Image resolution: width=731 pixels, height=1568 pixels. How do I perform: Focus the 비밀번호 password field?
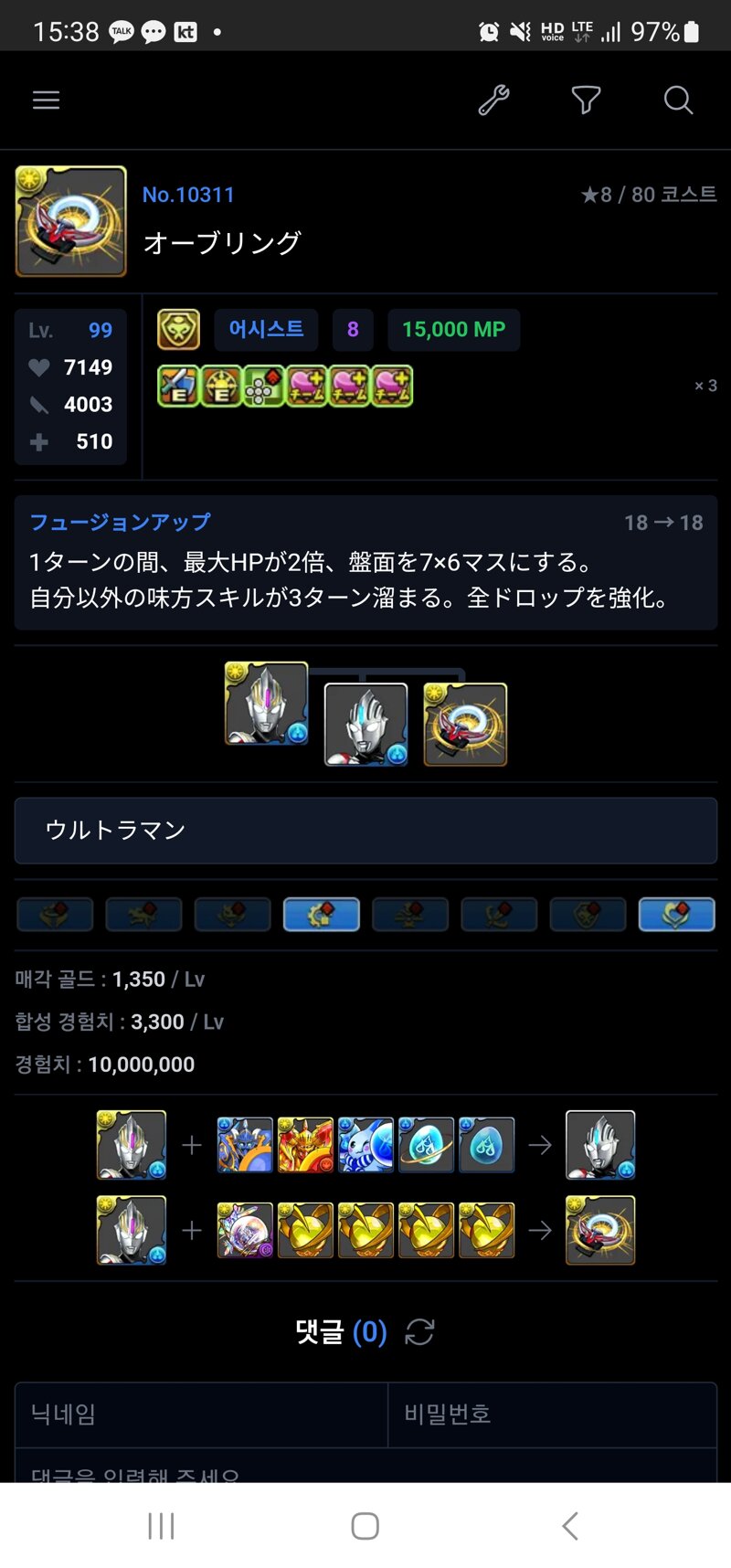click(552, 1414)
